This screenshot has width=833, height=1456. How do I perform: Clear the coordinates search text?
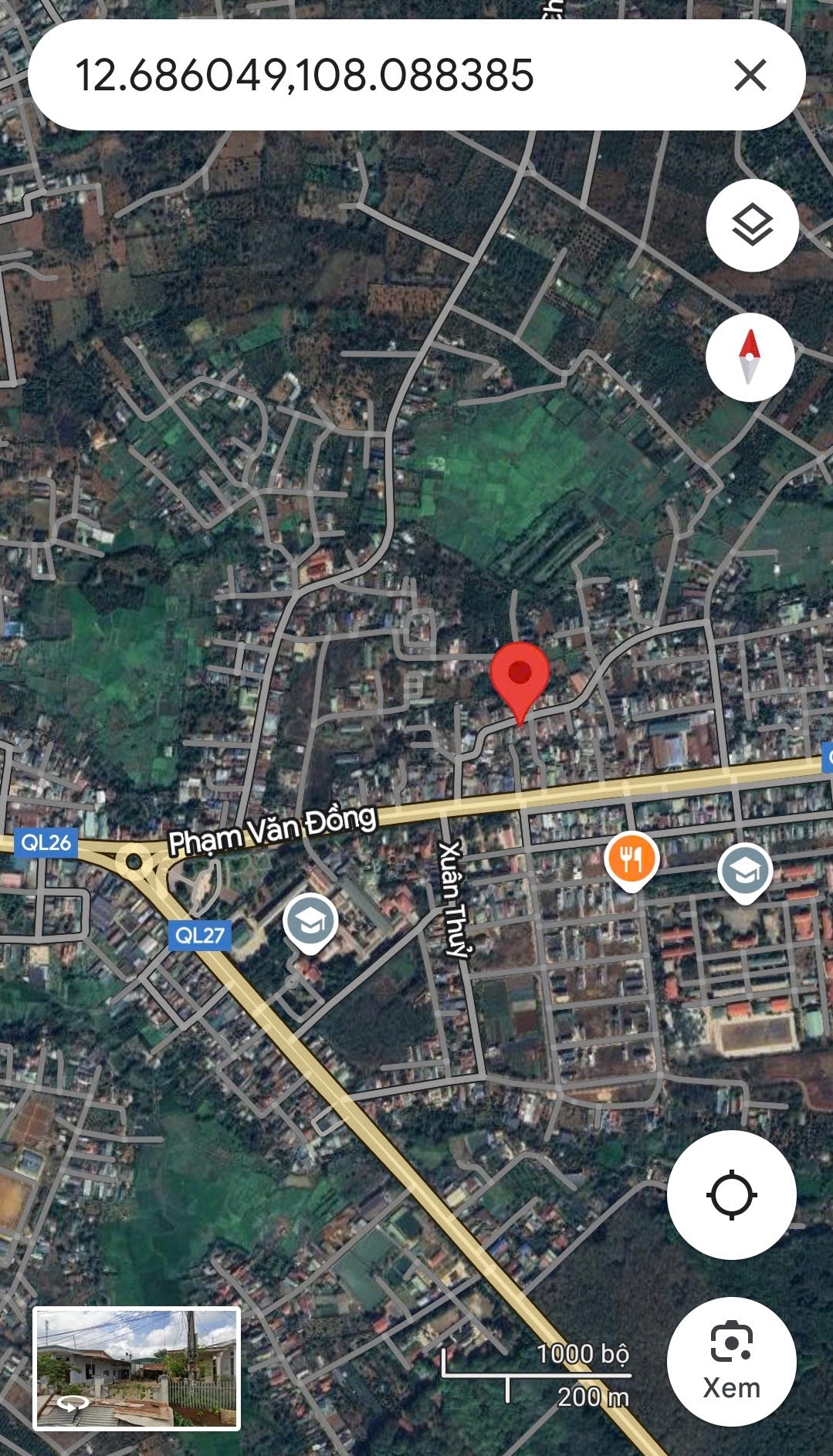pos(750,76)
